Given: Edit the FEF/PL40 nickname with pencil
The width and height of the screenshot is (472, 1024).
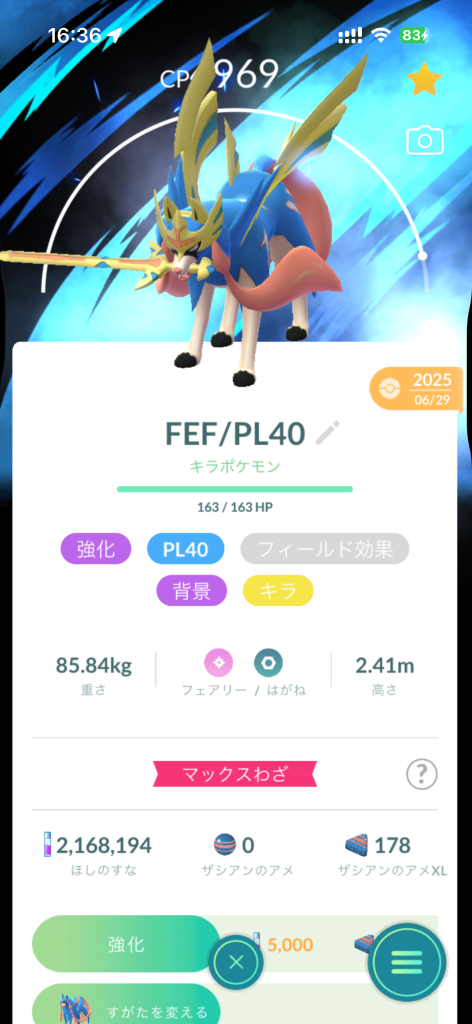Looking at the screenshot, I should [328, 432].
